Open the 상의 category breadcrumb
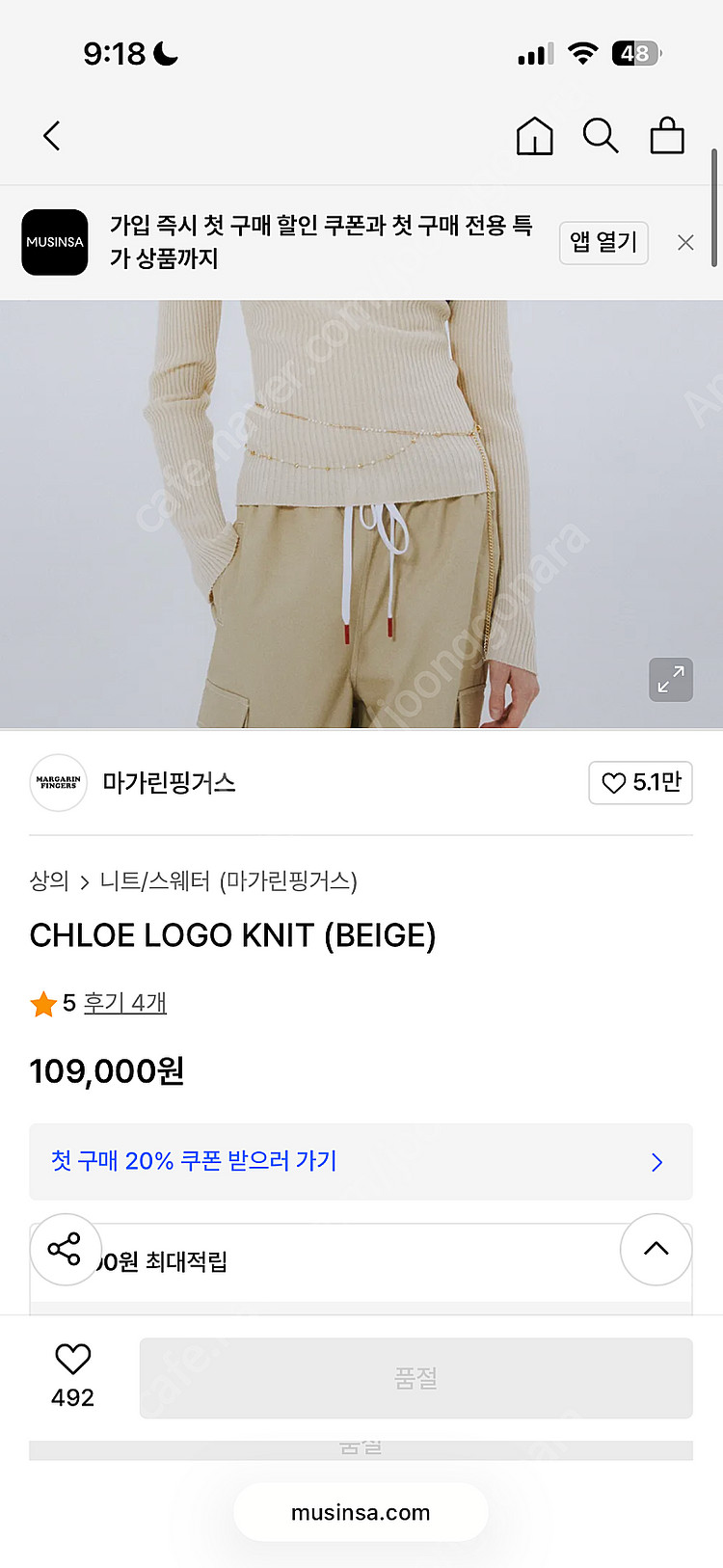This screenshot has height=1568, width=723. [x=49, y=880]
